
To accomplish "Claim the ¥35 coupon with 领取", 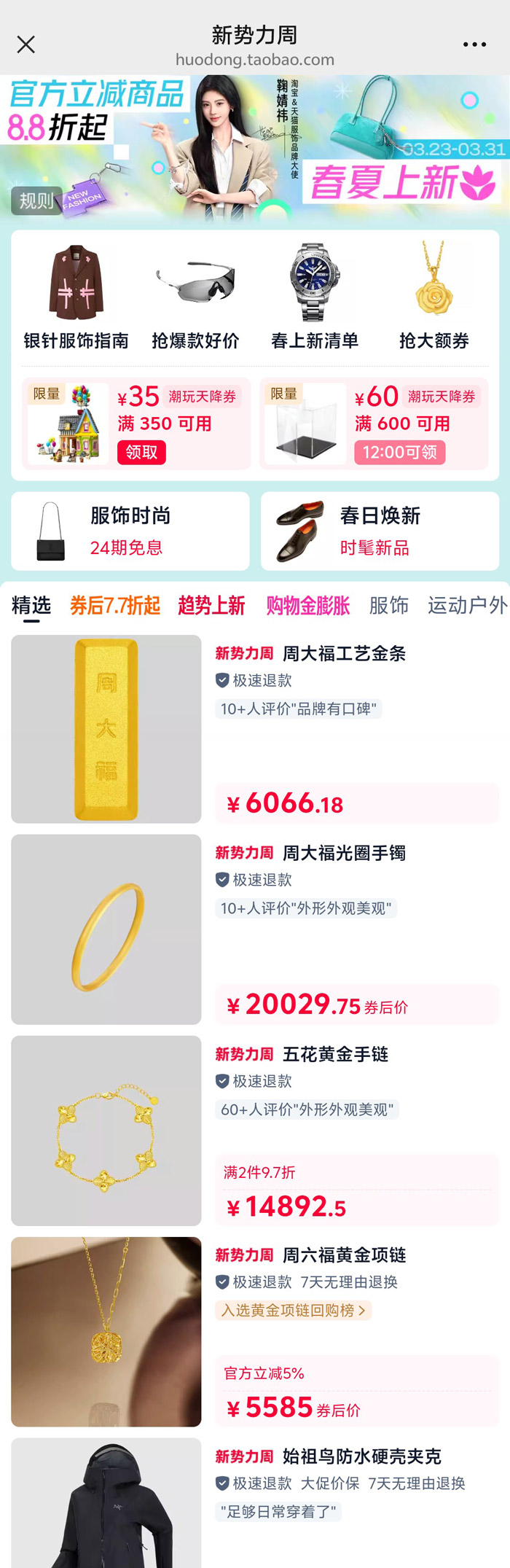I will point(141,453).
